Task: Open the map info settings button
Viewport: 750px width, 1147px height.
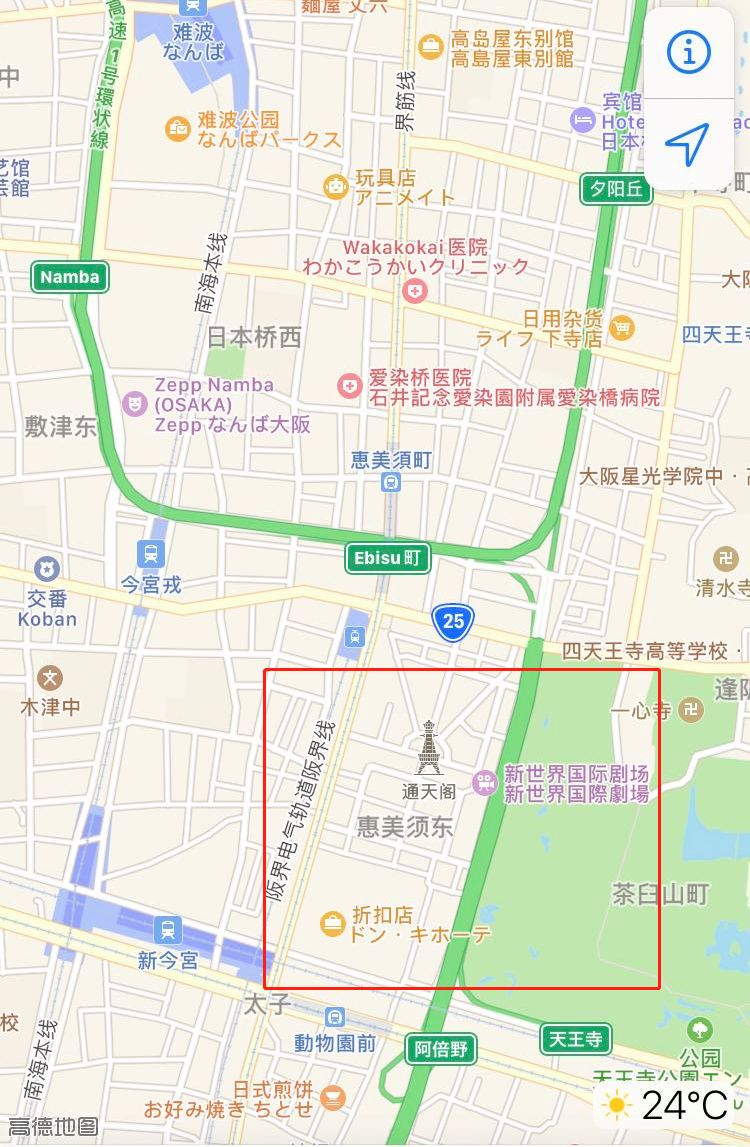Action: coord(689,52)
